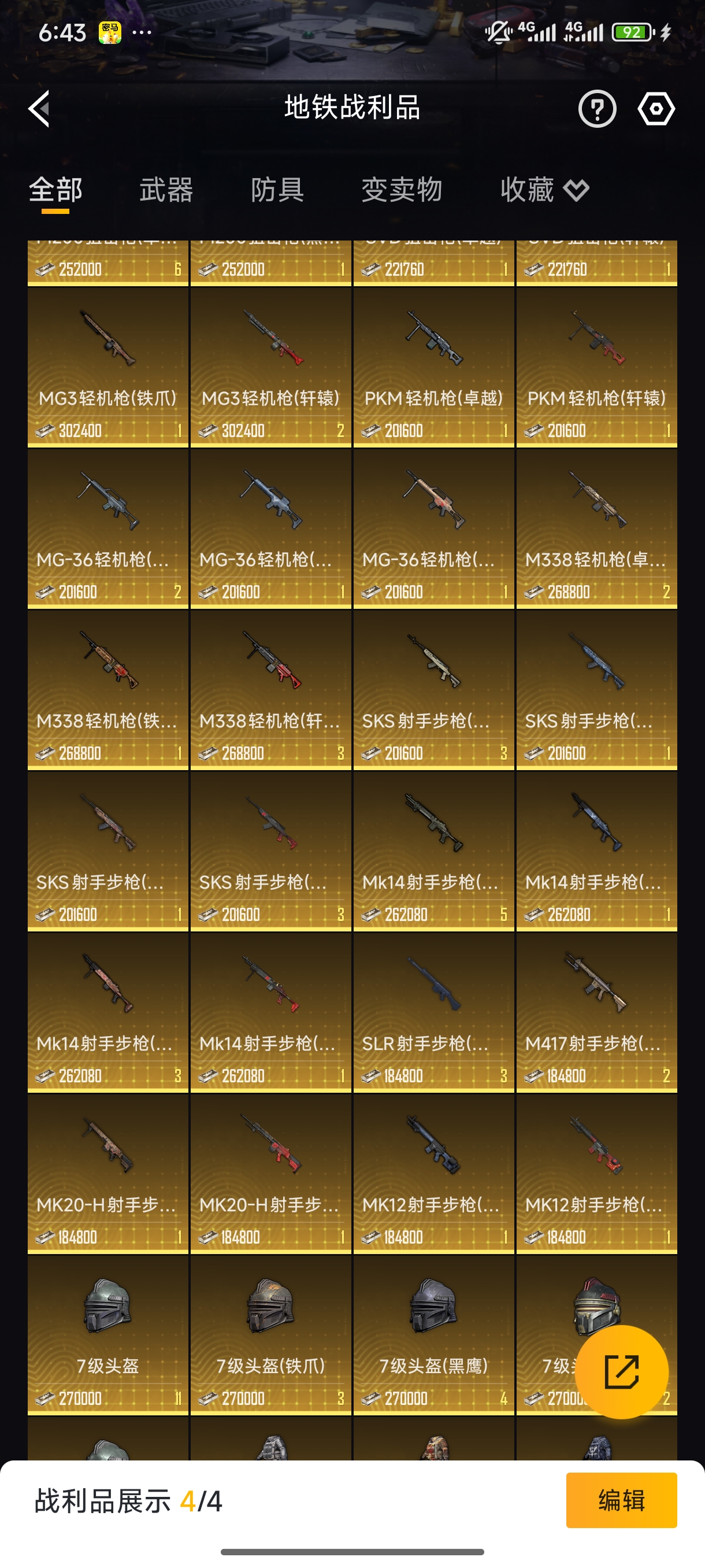
Task: View the 7级头盔(铁爪) item
Action: [x=270, y=1334]
